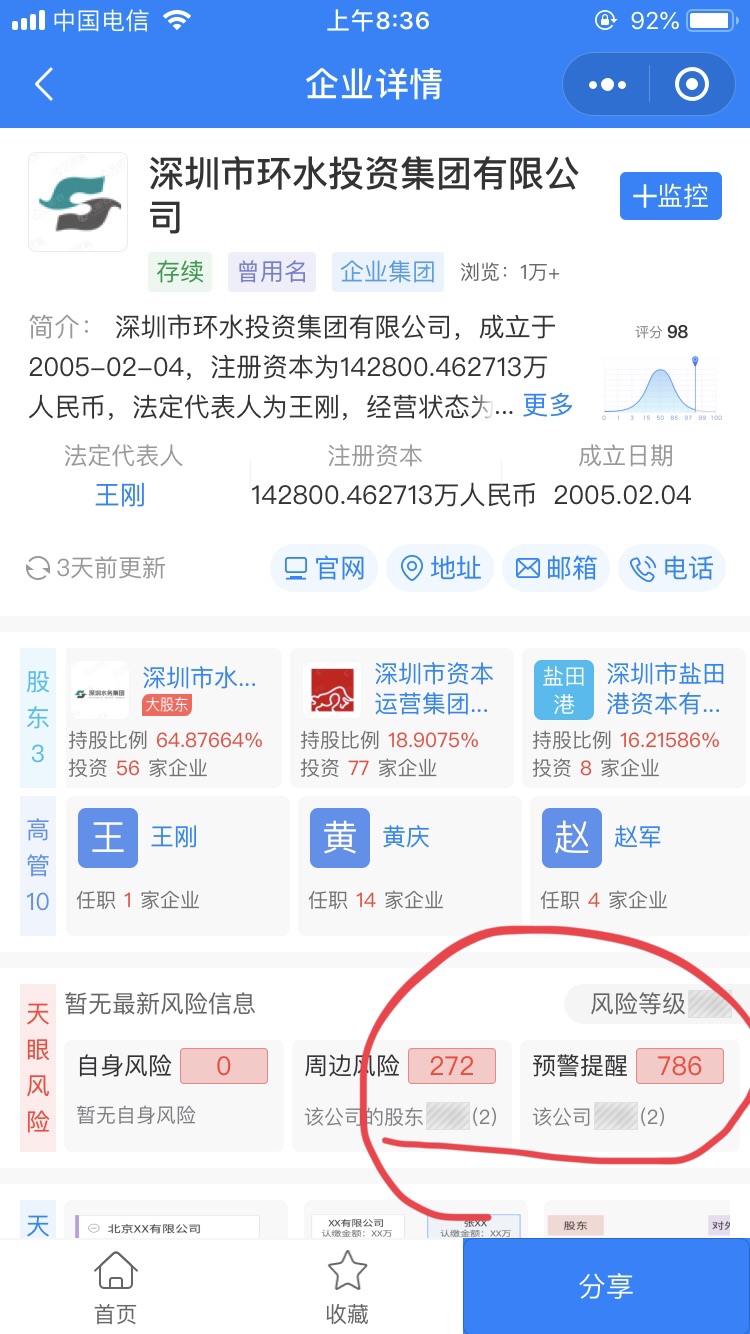Open the 官网 official website chip
The height and width of the screenshot is (1334, 750).
pos(324,568)
